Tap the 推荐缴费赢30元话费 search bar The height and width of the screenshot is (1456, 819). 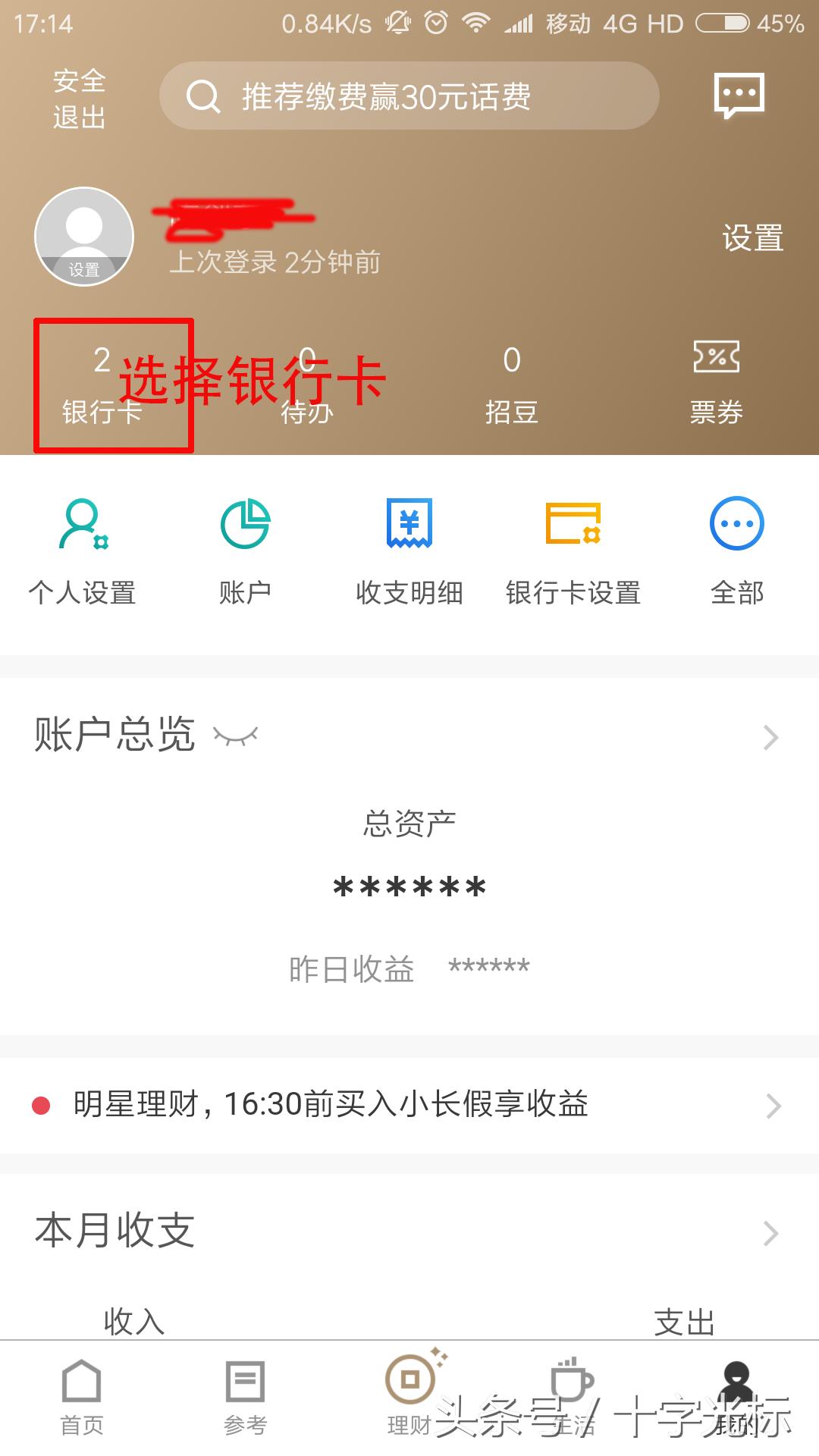pos(409,96)
